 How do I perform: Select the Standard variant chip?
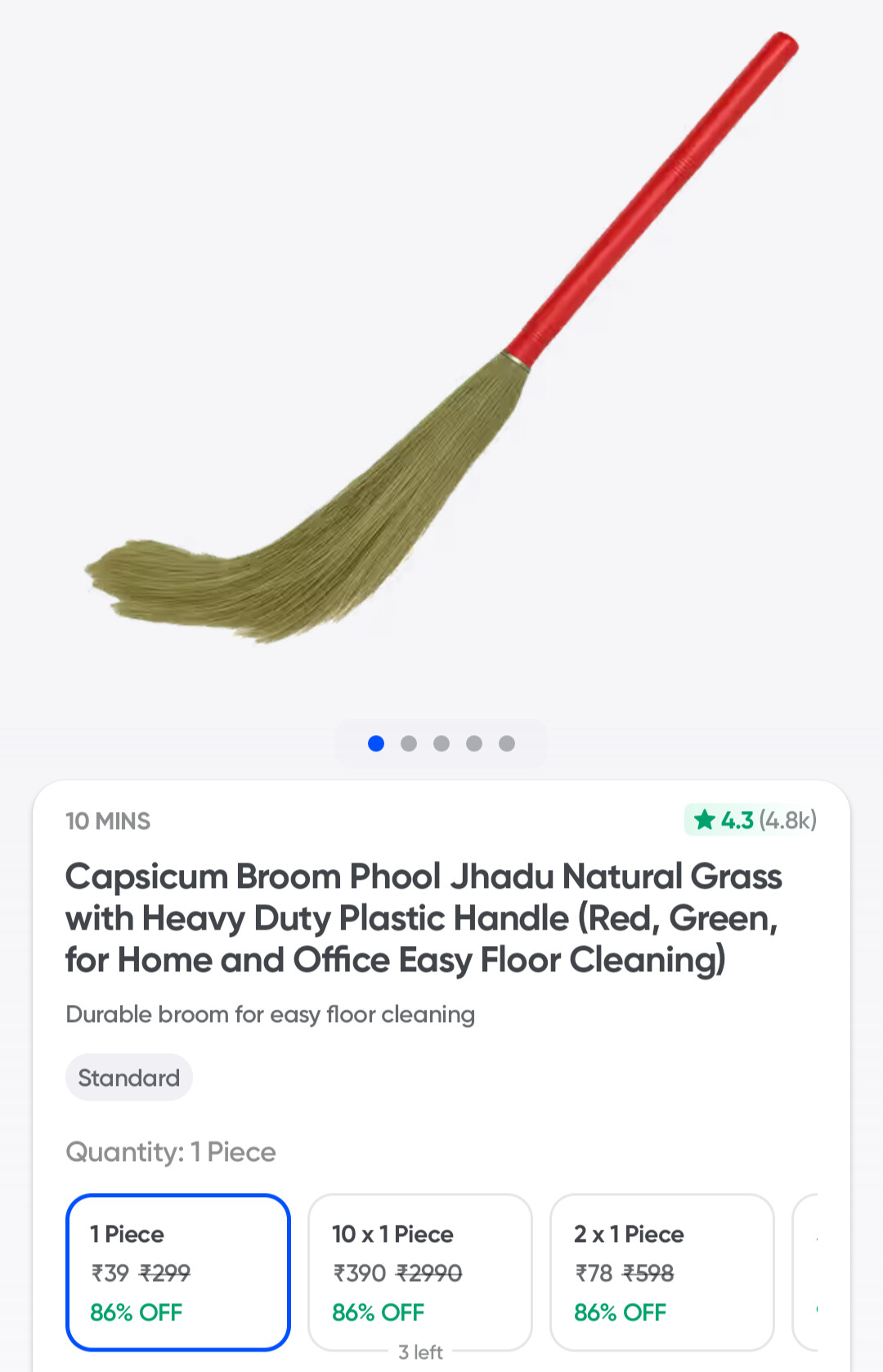(129, 1078)
